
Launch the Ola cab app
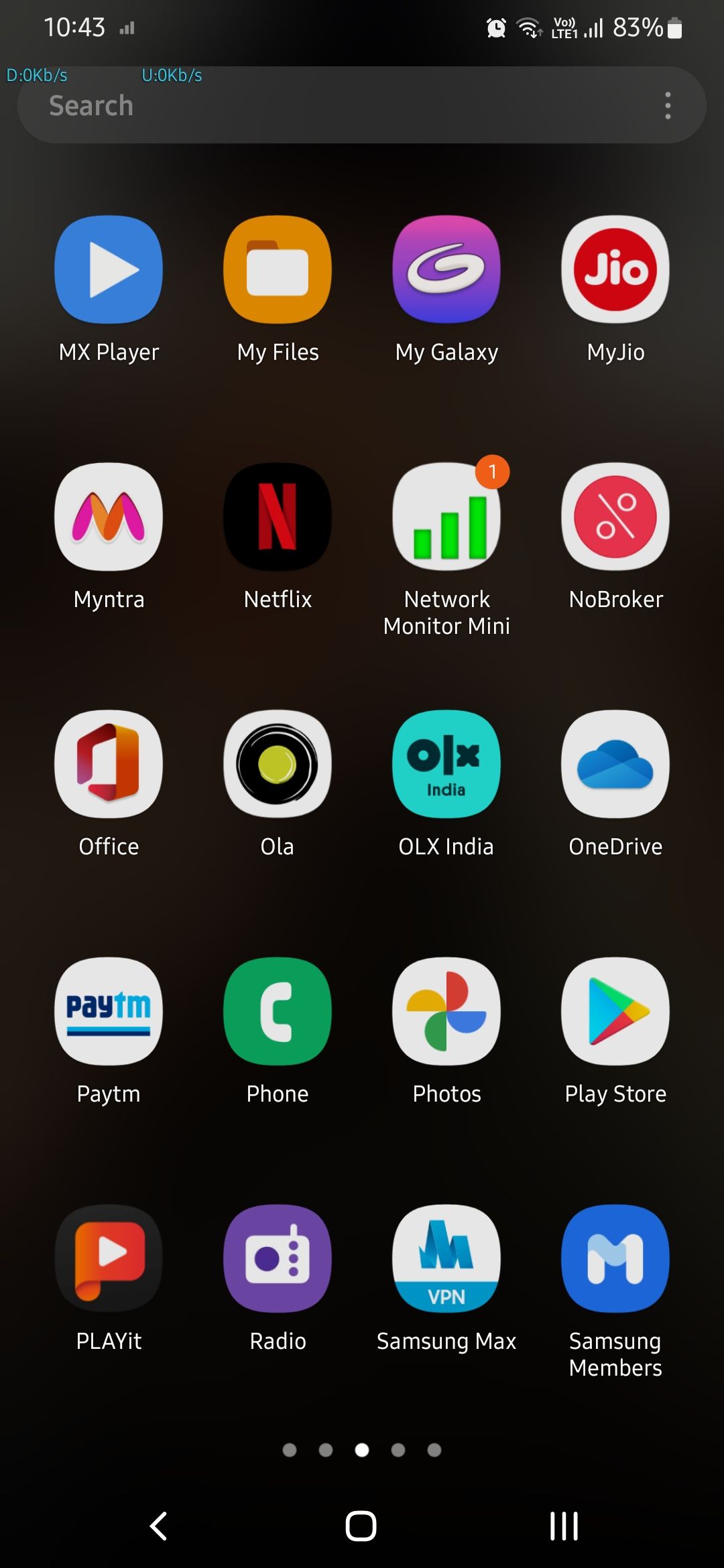pos(278,764)
